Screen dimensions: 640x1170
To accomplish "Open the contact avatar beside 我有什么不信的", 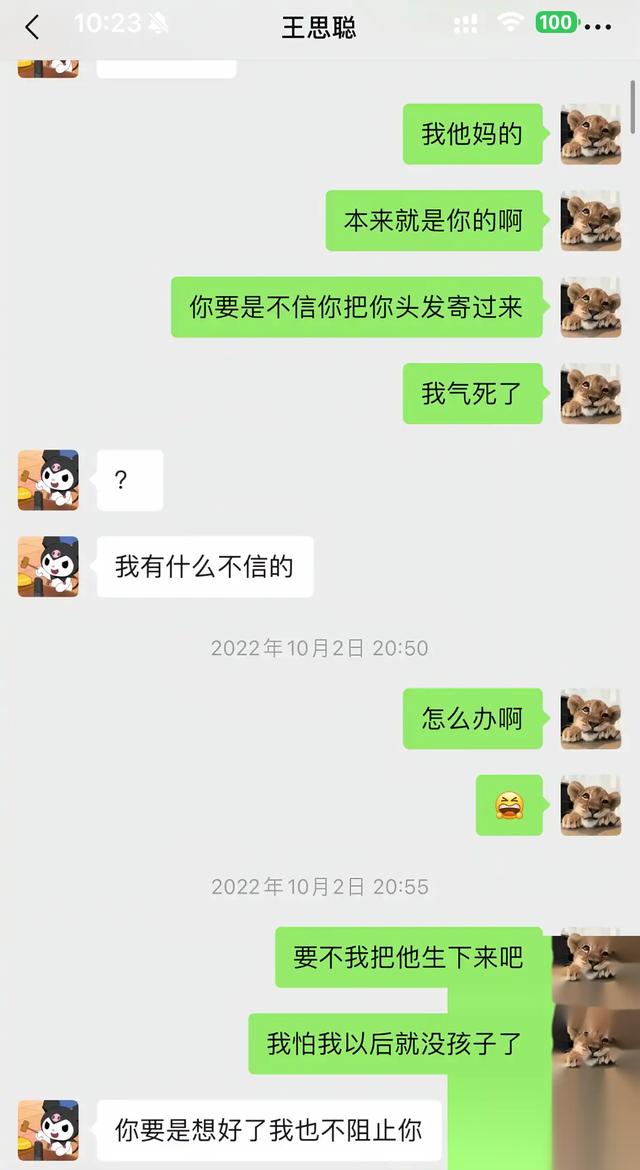I will [x=48, y=567].
